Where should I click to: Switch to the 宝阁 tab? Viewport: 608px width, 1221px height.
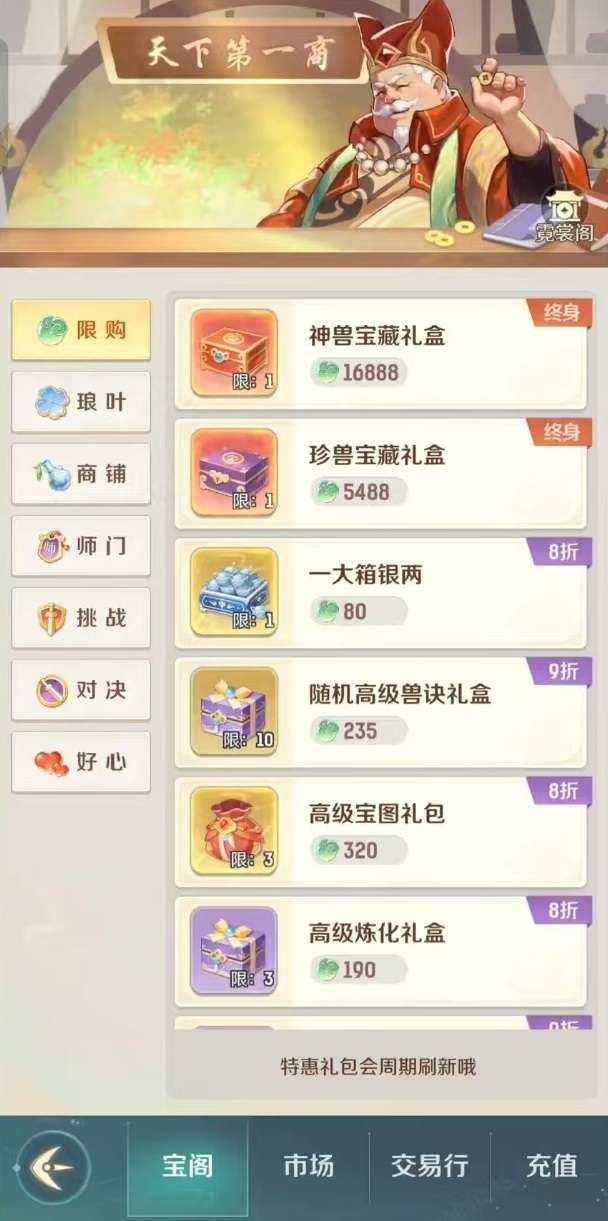click(187, 1166)
